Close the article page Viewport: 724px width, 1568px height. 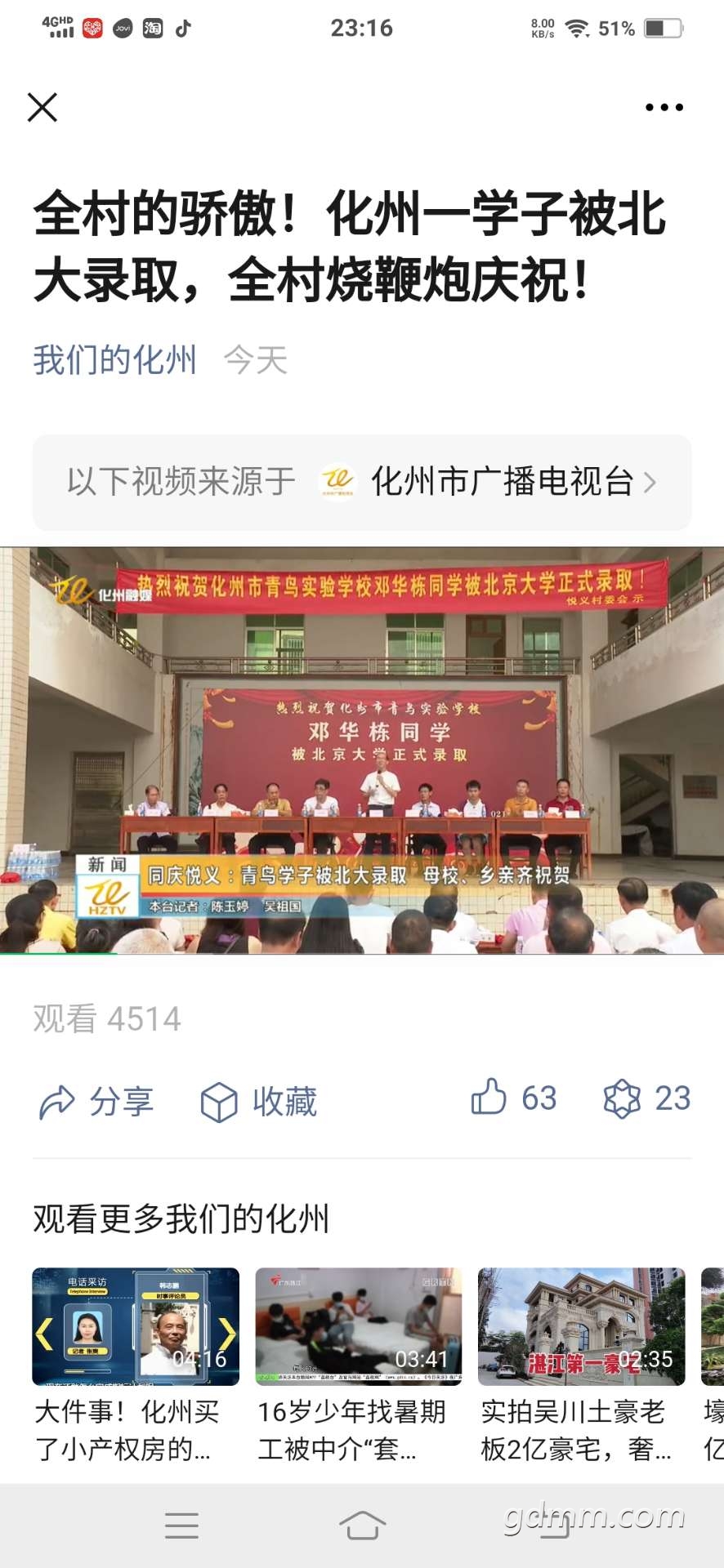[x=42, y=107]
